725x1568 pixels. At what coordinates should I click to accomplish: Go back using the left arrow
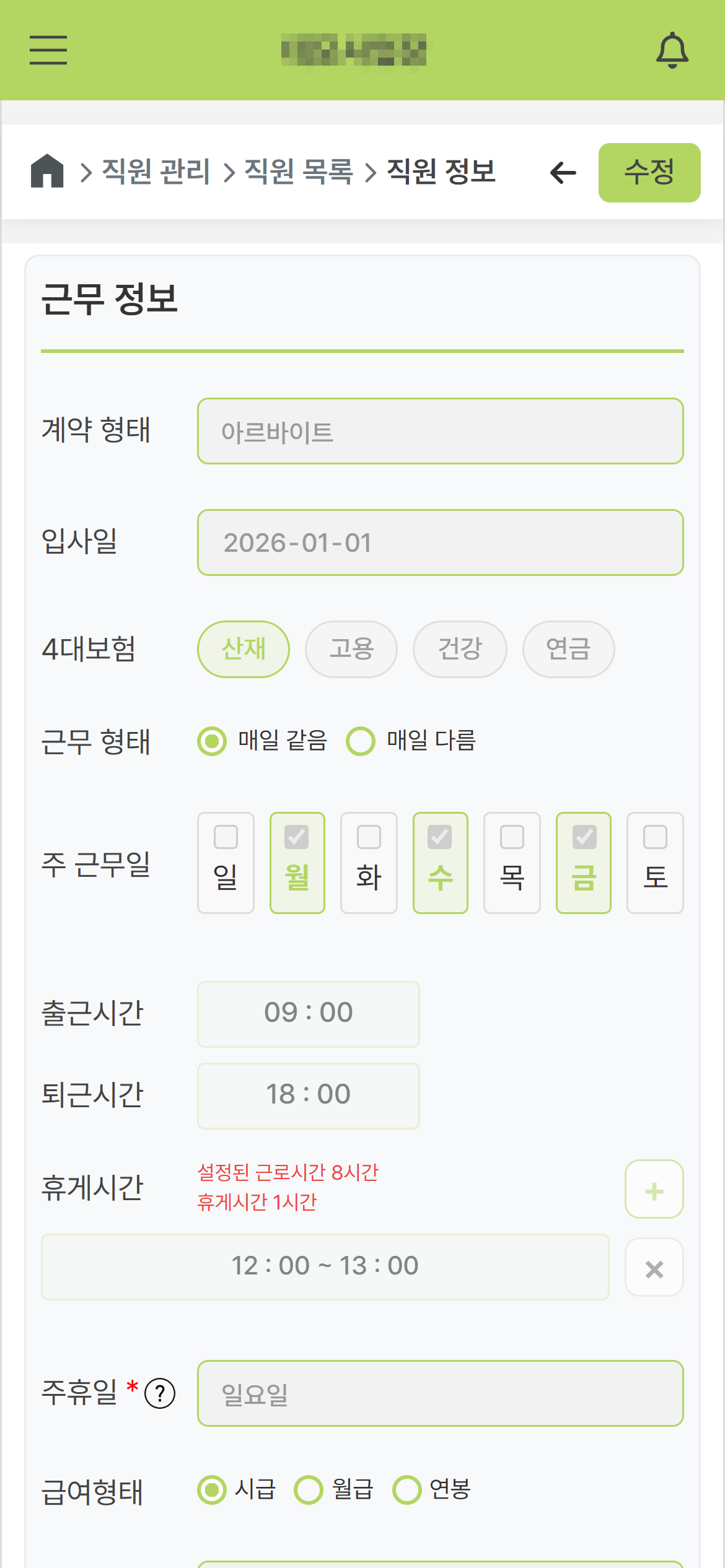[561, 173]
